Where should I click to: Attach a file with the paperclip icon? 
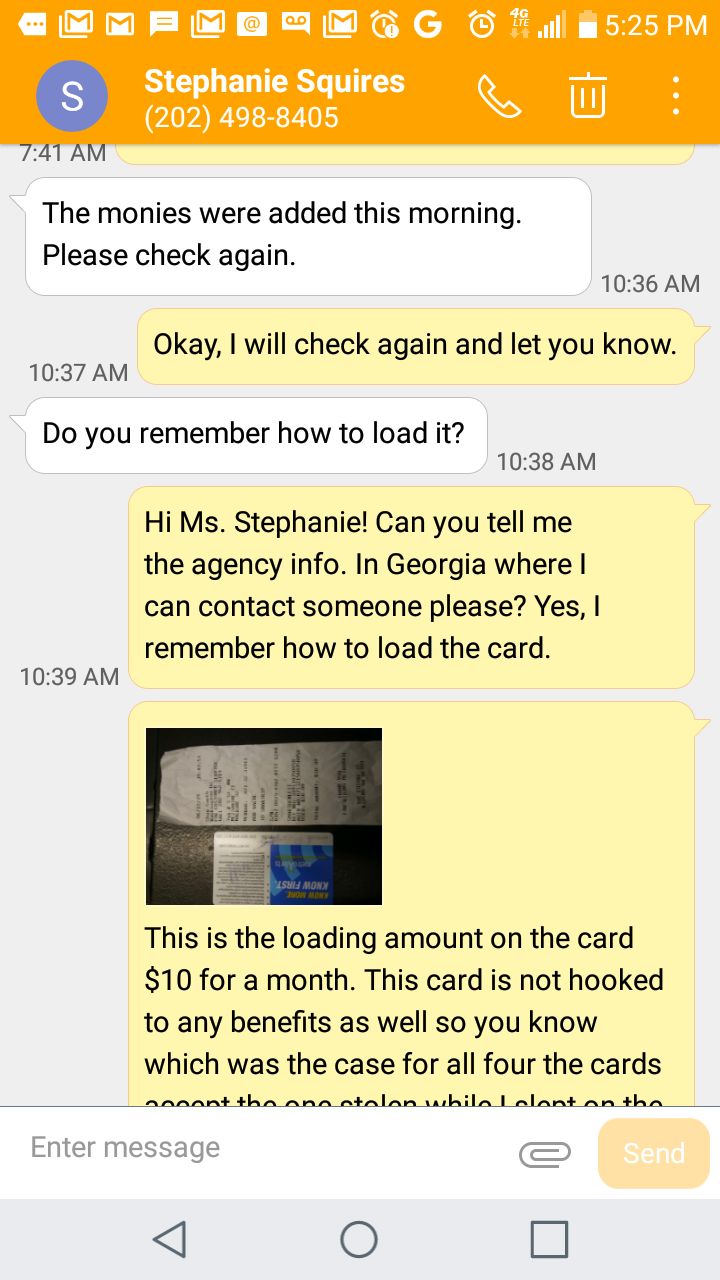(x=545, y=1154)
